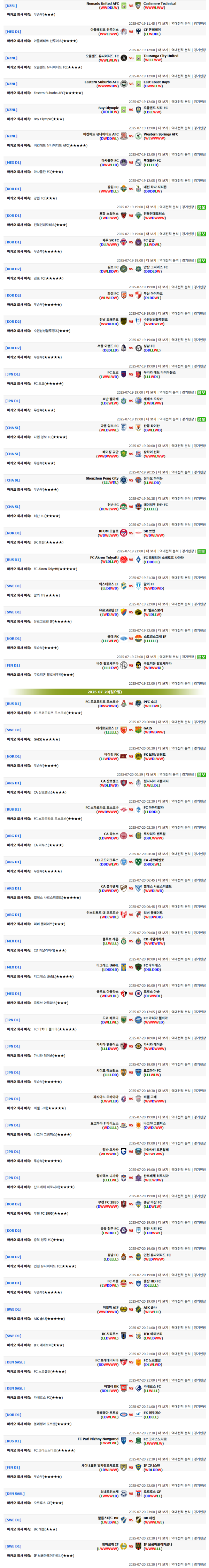Tap 정보 badge under 강원 FC vs 대전 match

(201, 207)
